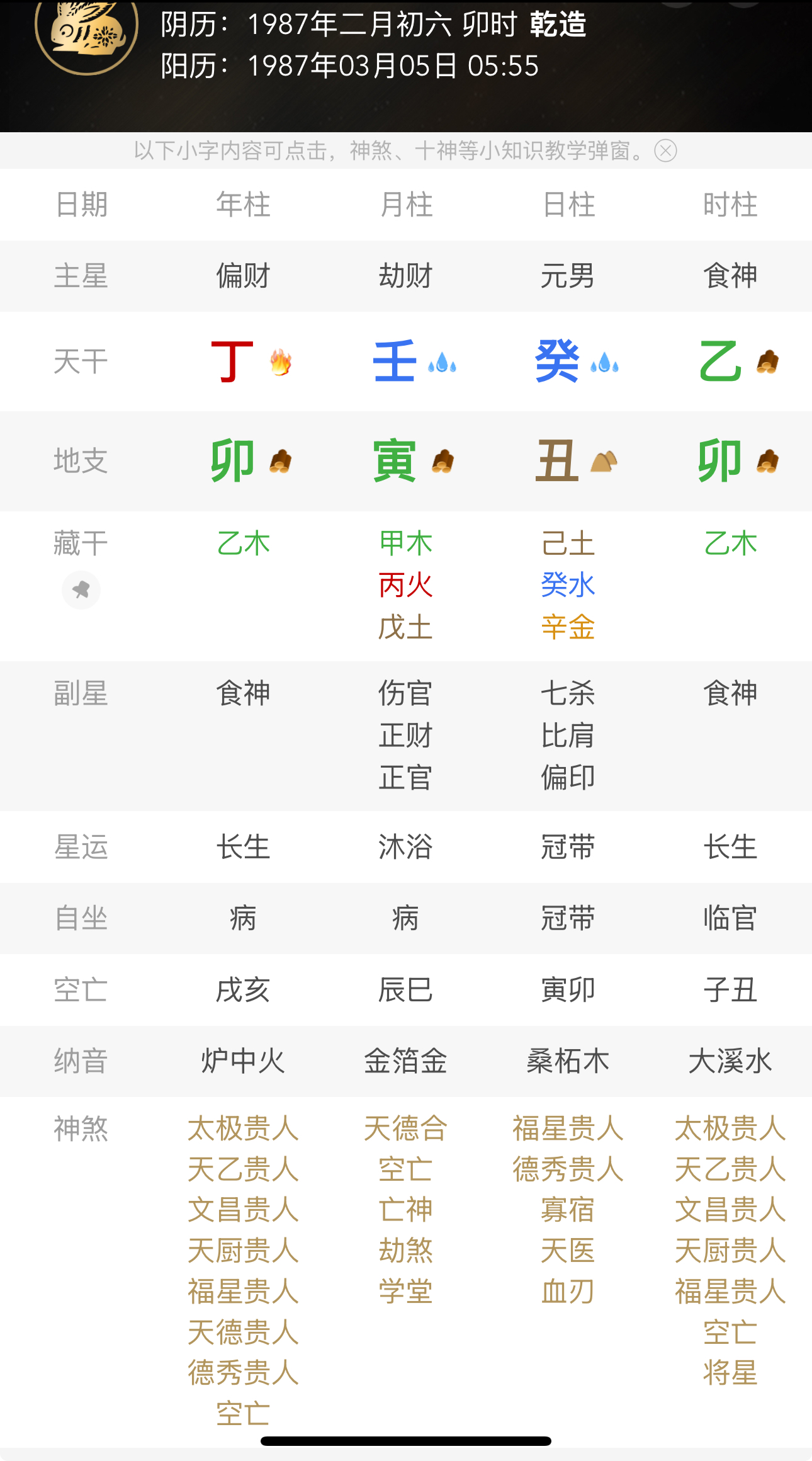Open the 劫财 main star explanation
812x1461 pixels.
[405, 276]
